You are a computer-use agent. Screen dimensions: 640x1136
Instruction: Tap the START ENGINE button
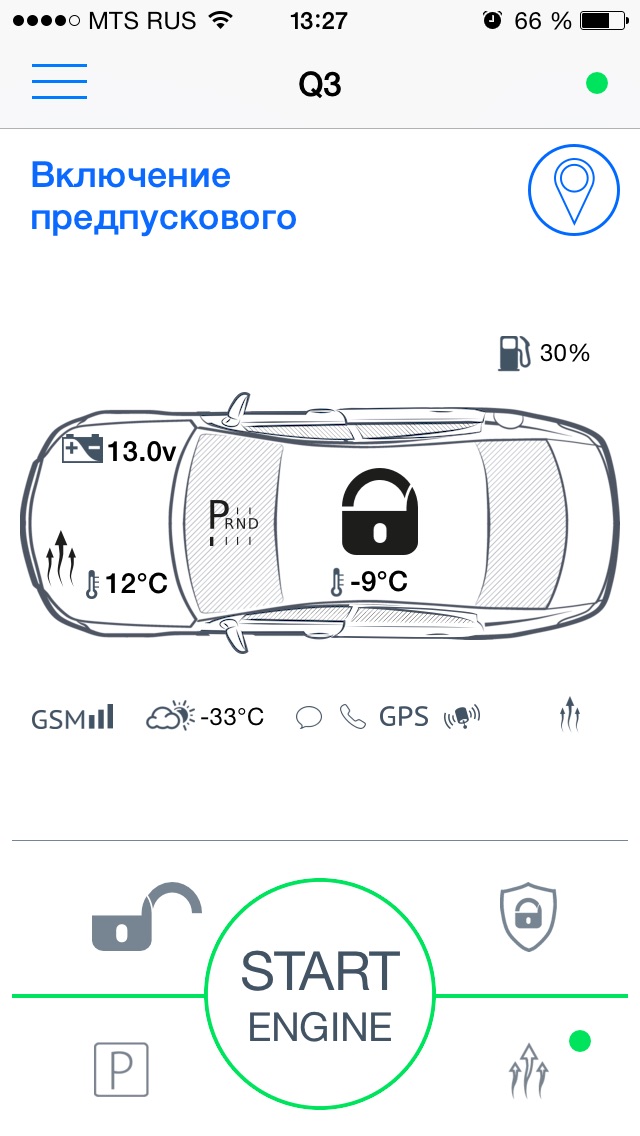pos(320,997)
